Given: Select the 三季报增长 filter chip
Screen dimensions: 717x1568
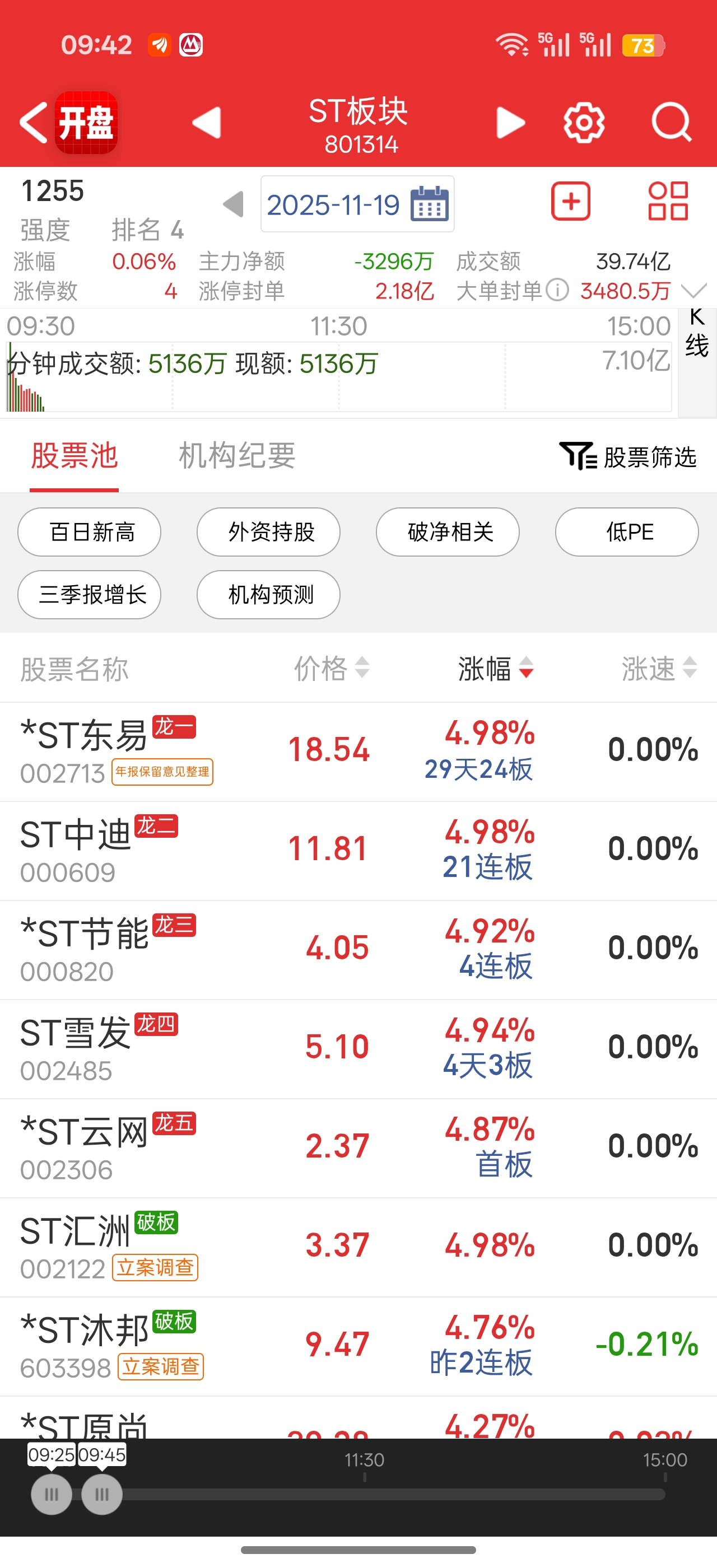Looking at the screenshot, I should [x=90, y=595].
